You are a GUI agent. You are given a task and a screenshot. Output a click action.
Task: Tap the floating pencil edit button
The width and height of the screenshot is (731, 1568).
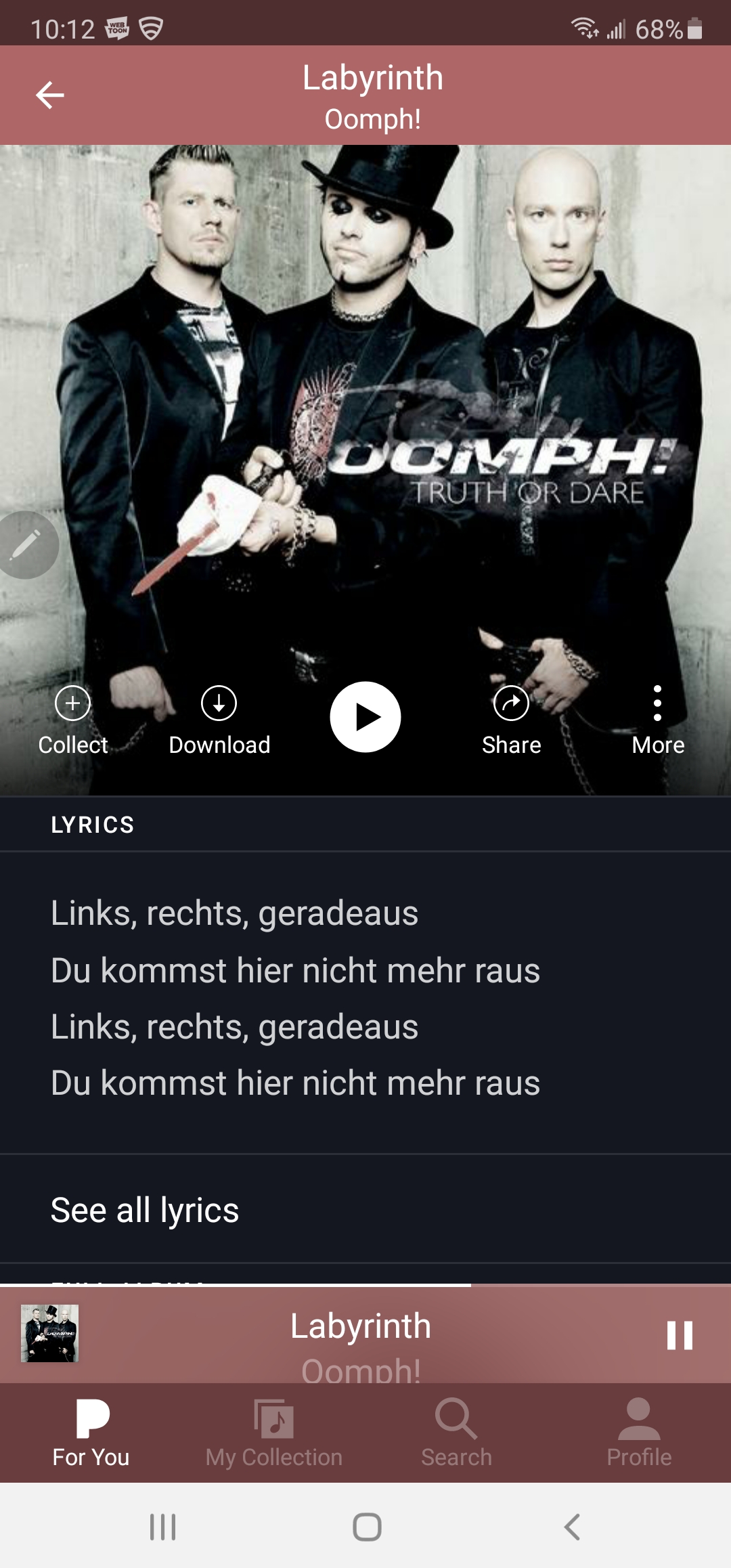pyautogui.click(x=26, y=544)
